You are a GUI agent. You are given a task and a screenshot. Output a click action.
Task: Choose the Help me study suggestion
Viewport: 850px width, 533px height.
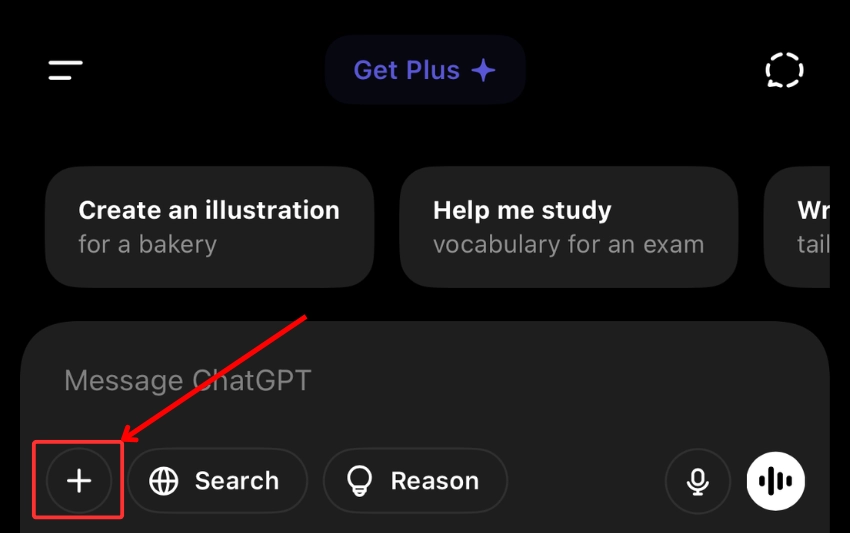tap(568, 227)
